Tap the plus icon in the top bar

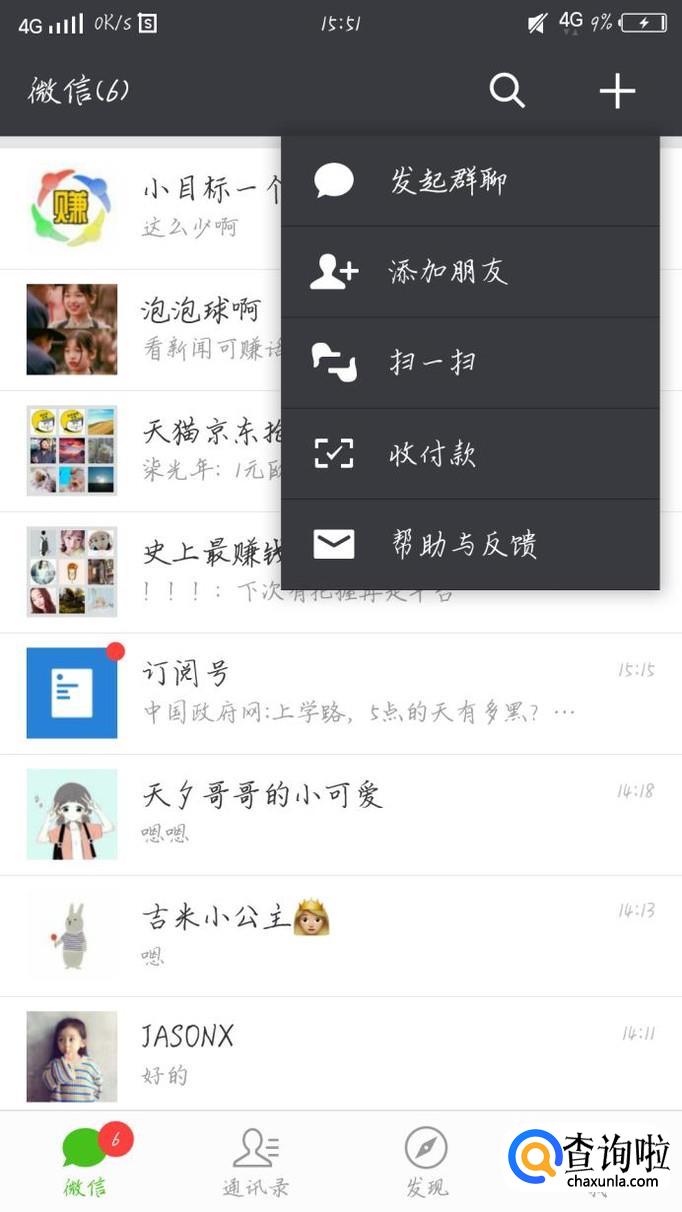617,91
